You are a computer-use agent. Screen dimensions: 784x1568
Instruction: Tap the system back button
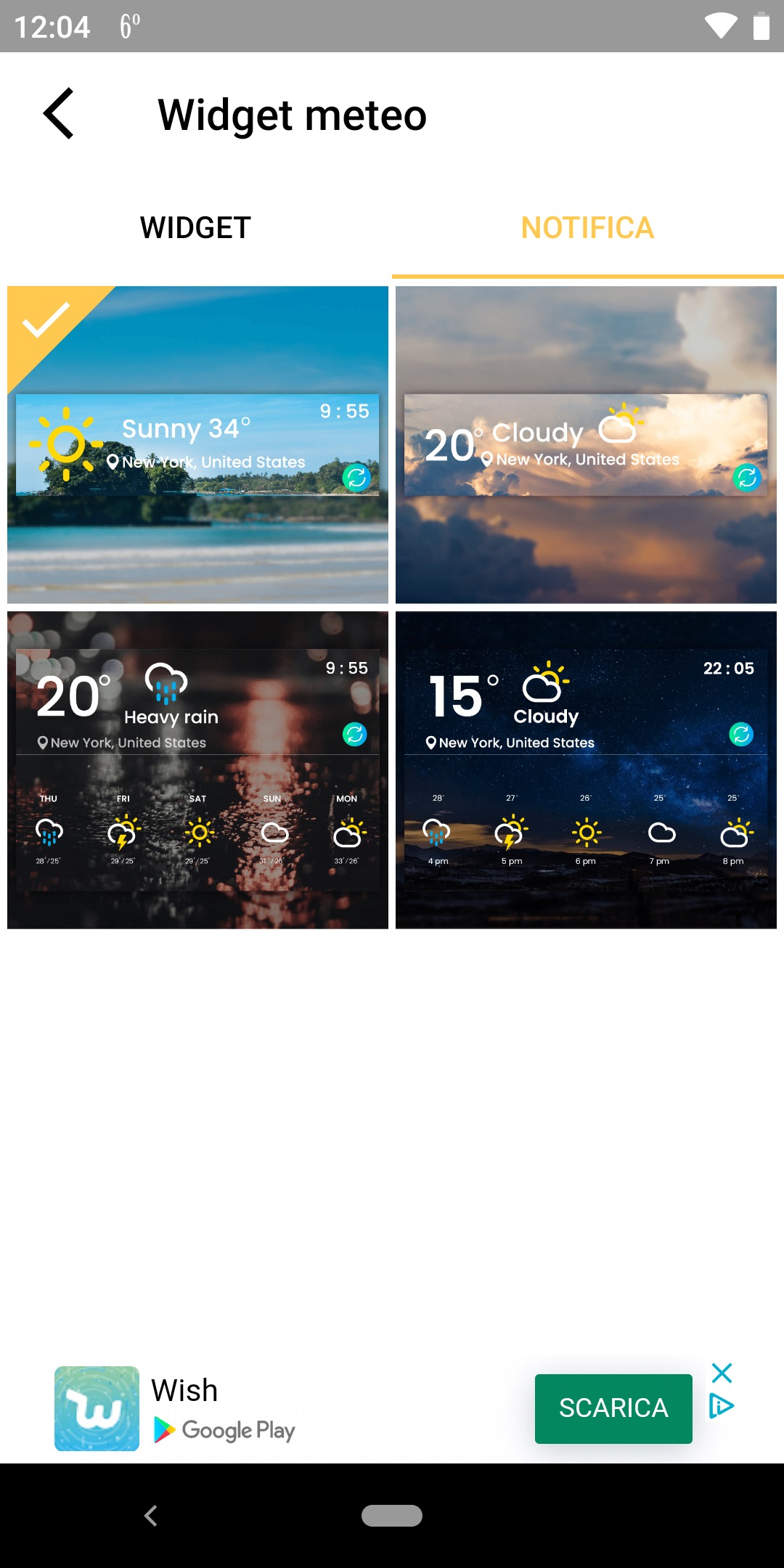(151, 1516)
